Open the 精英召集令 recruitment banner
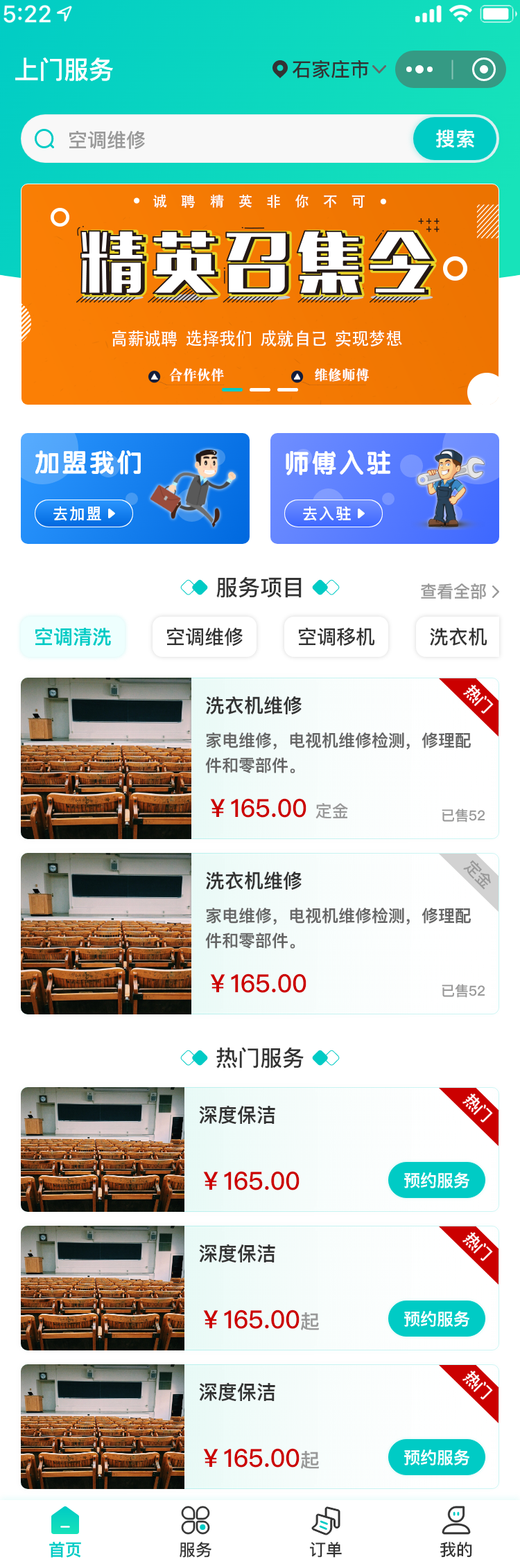520x1568 pixels. (260, 294)
